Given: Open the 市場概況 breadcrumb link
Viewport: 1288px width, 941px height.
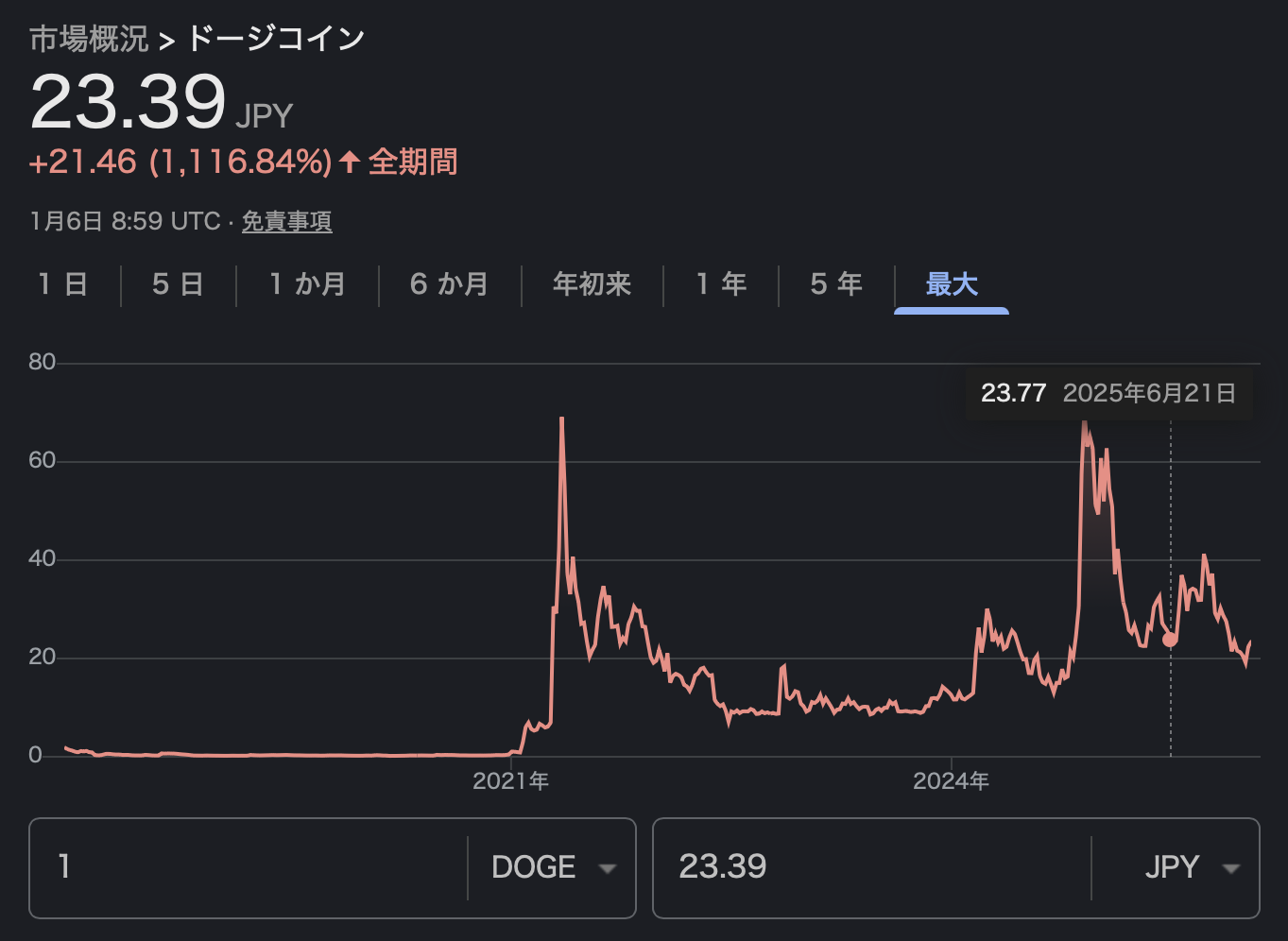Looking at the screenshot, I should [89, 40].
